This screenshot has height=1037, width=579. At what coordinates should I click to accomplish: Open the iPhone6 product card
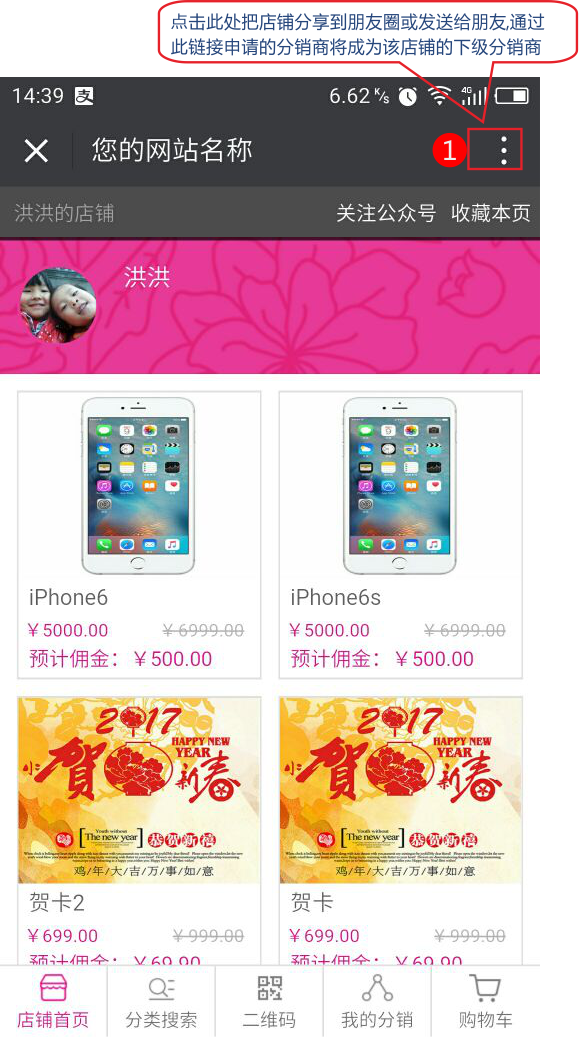[139, 534]
